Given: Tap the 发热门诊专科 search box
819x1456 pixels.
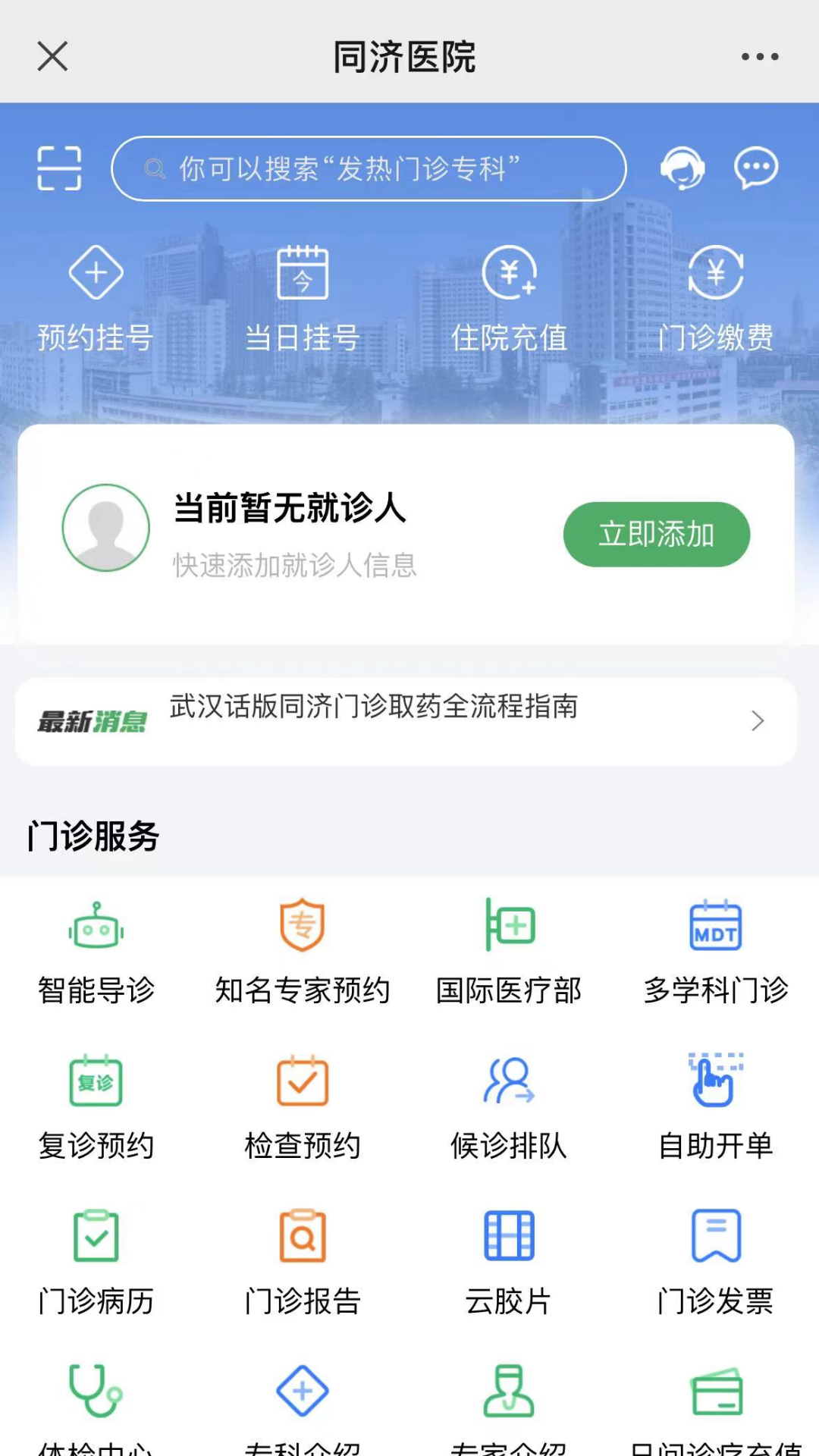Looking at the screenshot, I should 369,168.
